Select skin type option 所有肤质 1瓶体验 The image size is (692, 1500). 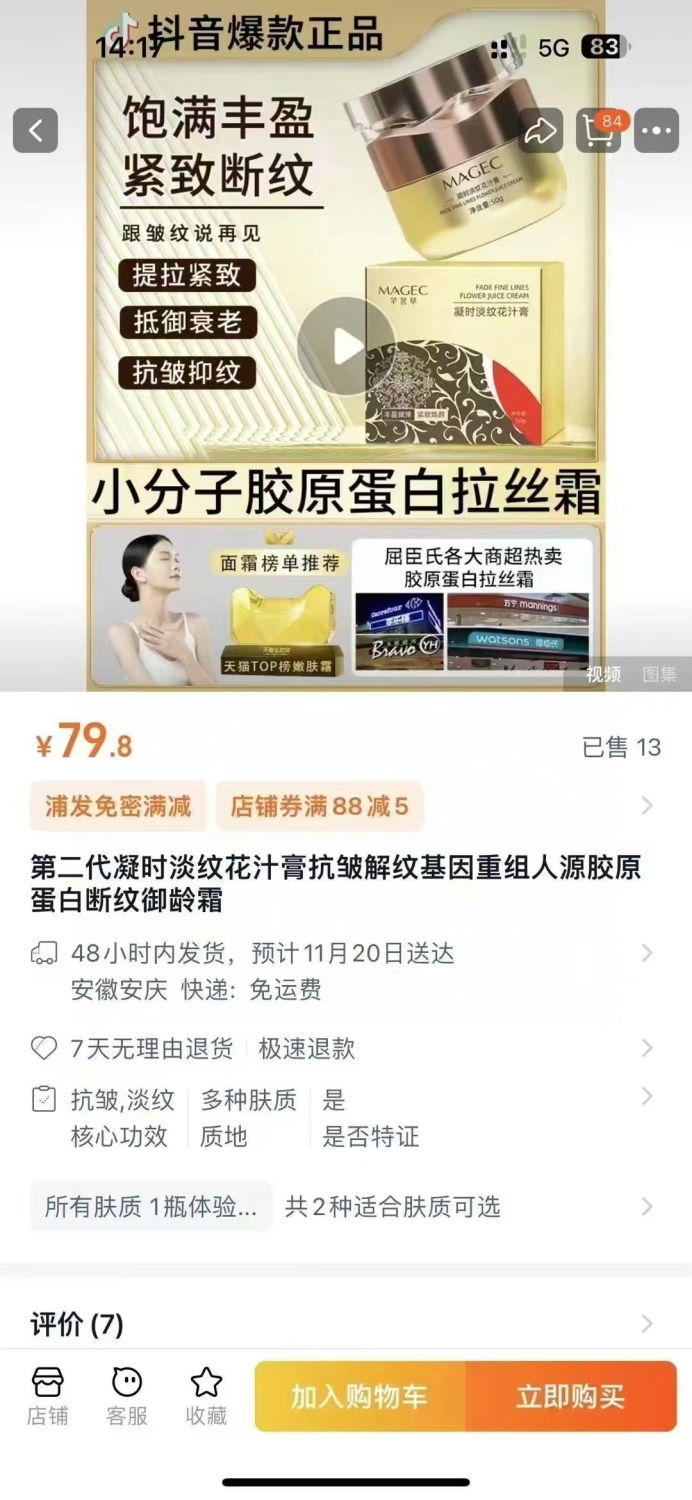click(151, 1206)
